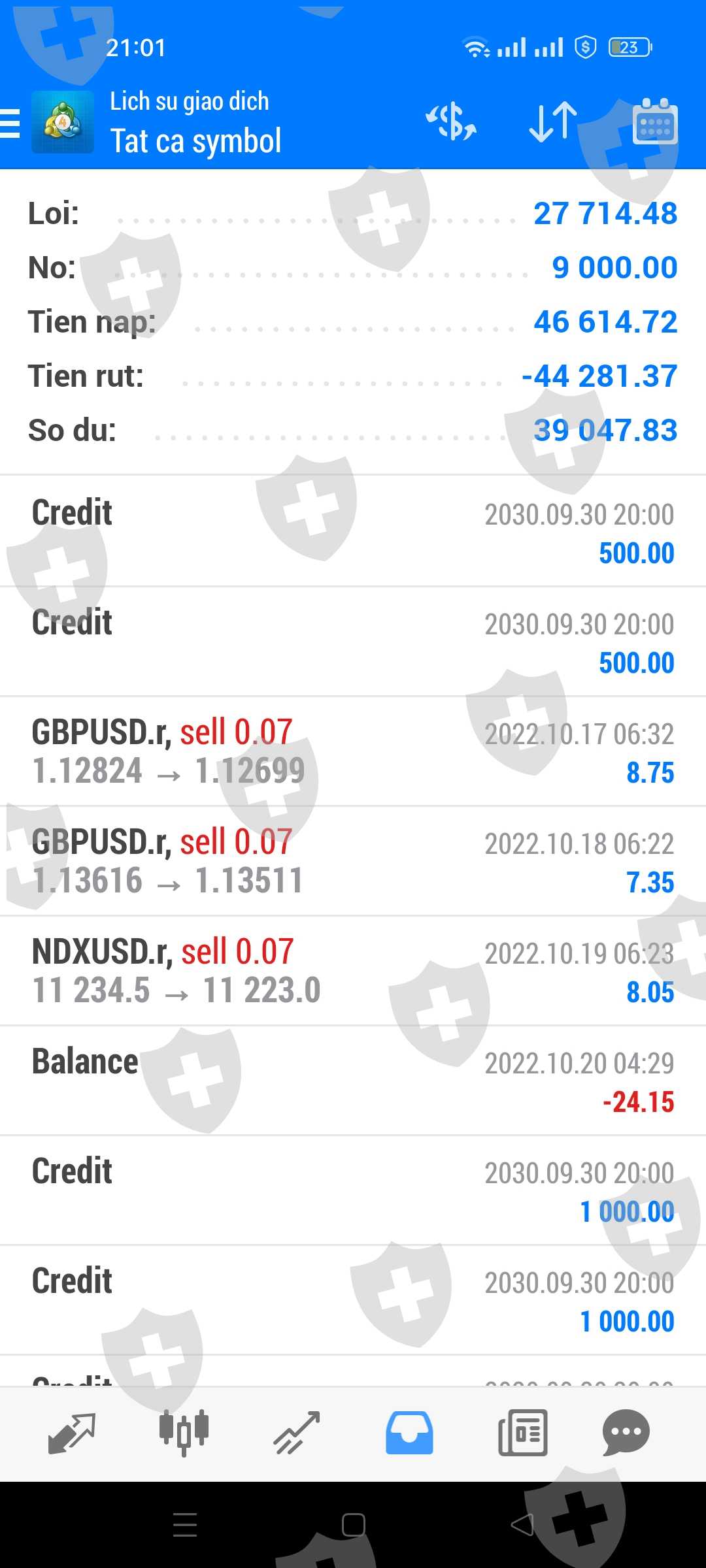This screenshot has width=706, height=1568.
Task: Open the hamburger drawer menu
Action: click(10, 123)
